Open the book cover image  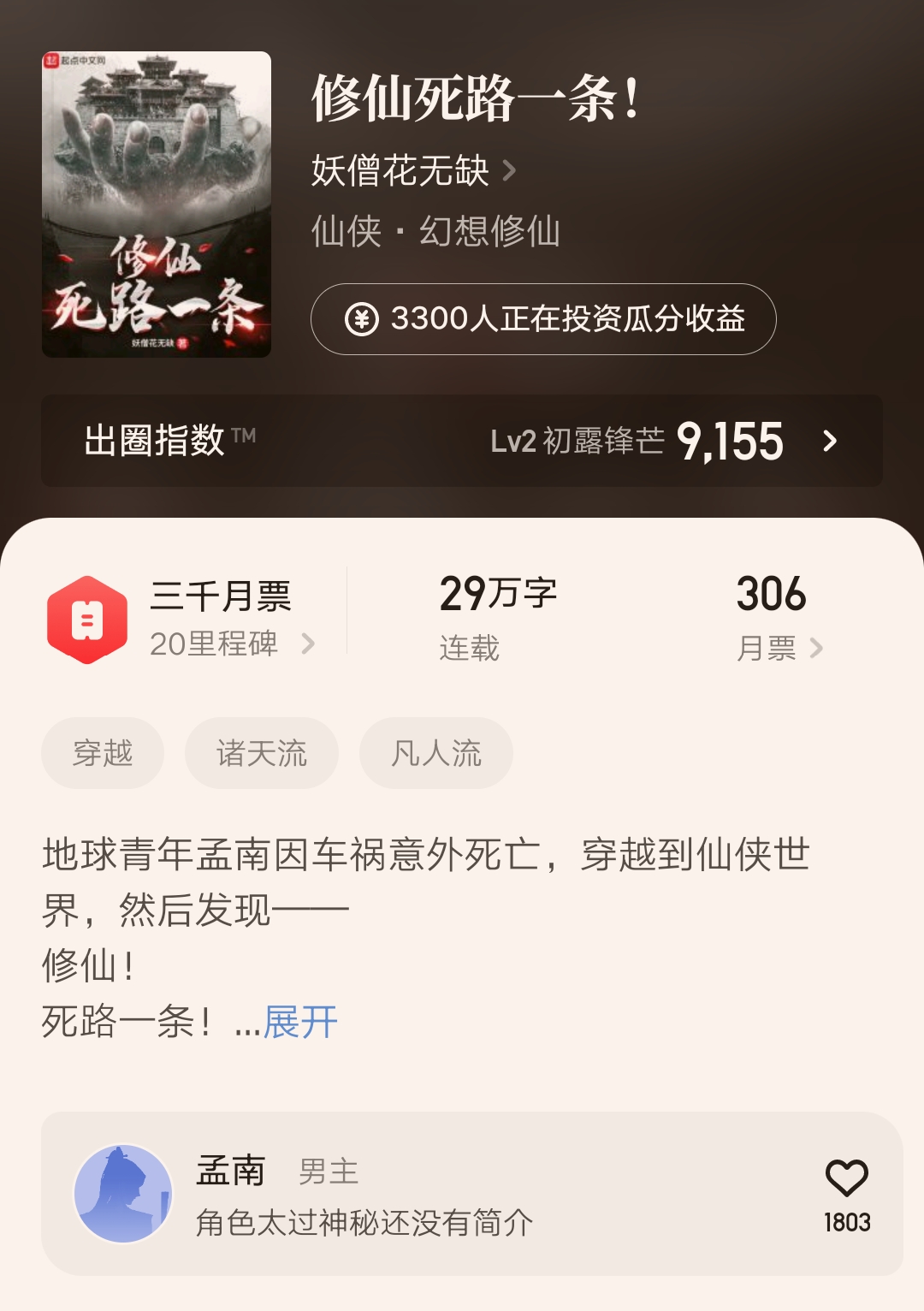(x=157, y=205)
